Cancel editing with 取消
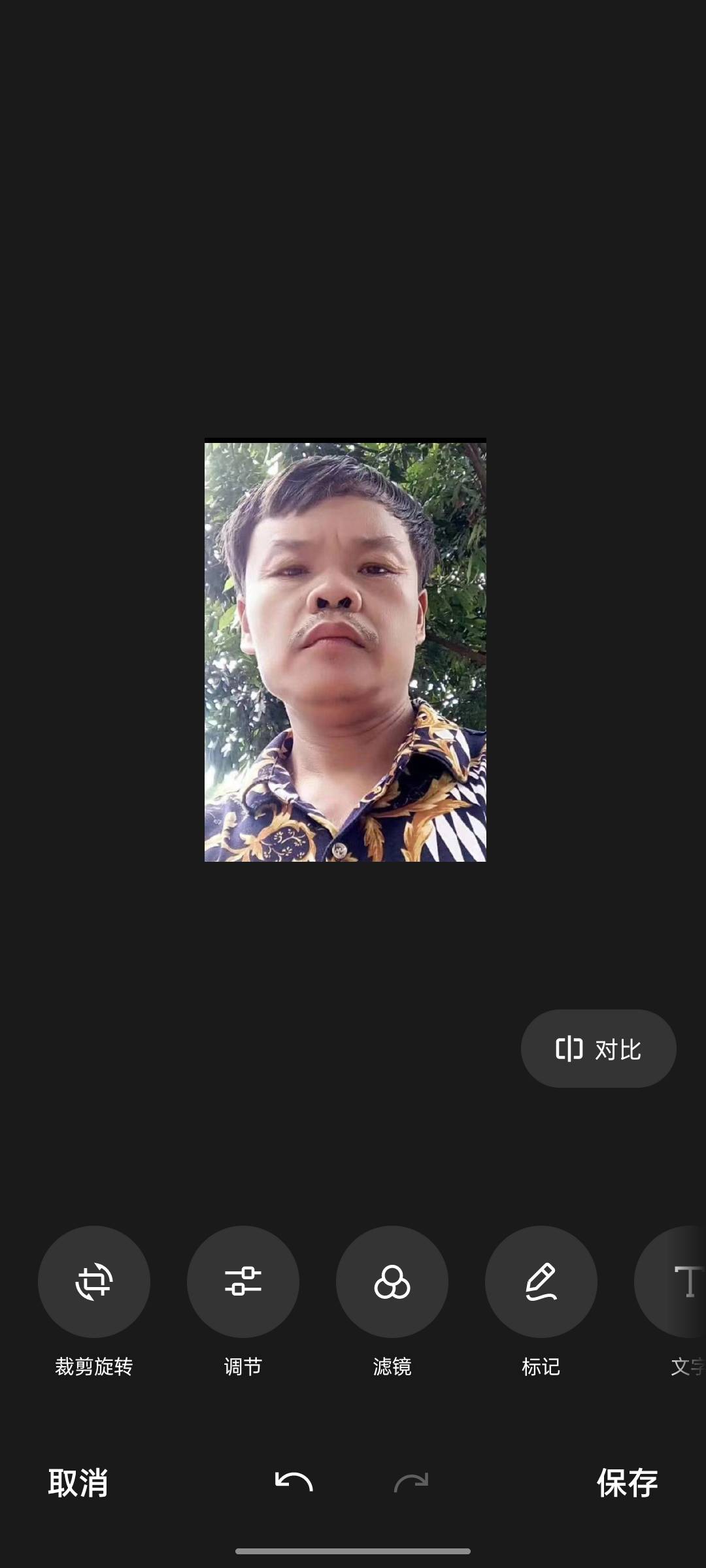The width and height of the screenshot is (706, 1568). 78,1483
